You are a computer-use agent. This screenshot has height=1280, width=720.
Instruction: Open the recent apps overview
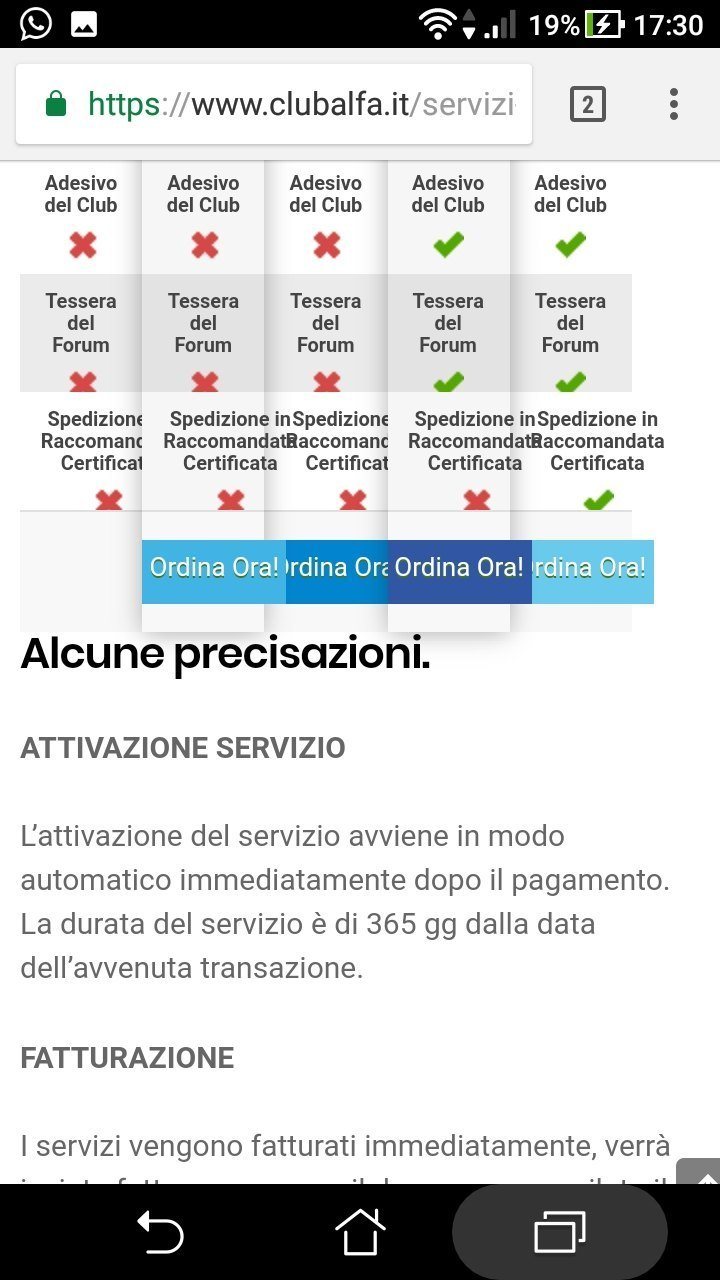[x=559, y=1231]
